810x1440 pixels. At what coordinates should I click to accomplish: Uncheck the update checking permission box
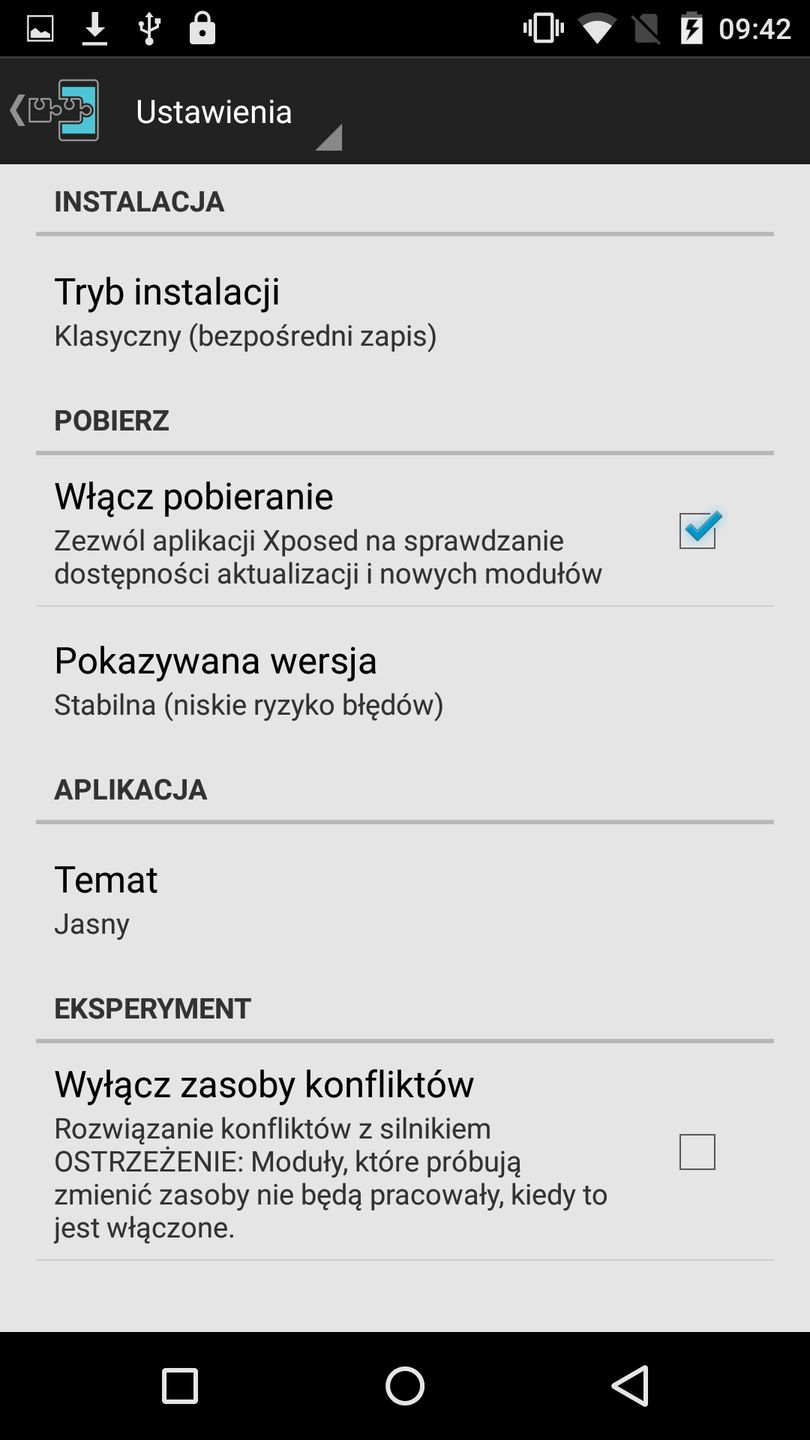[698, 530]
